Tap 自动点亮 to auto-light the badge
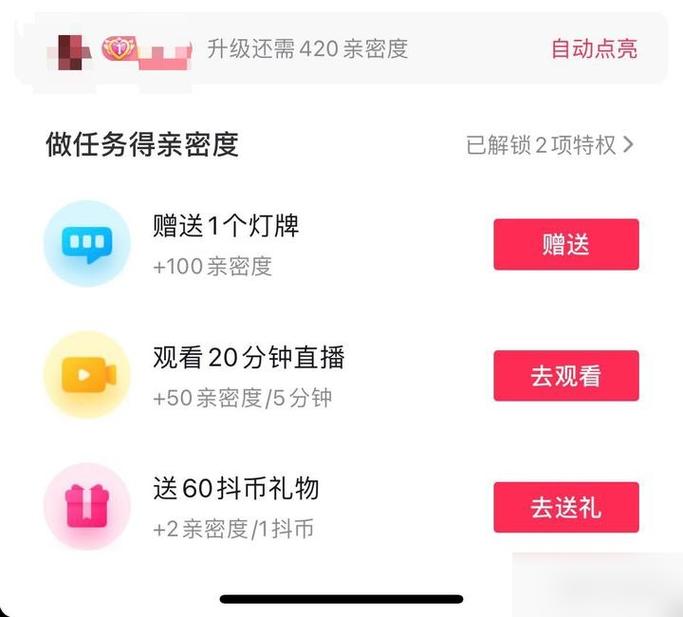The image size is (683, 617). pos(594,48)
